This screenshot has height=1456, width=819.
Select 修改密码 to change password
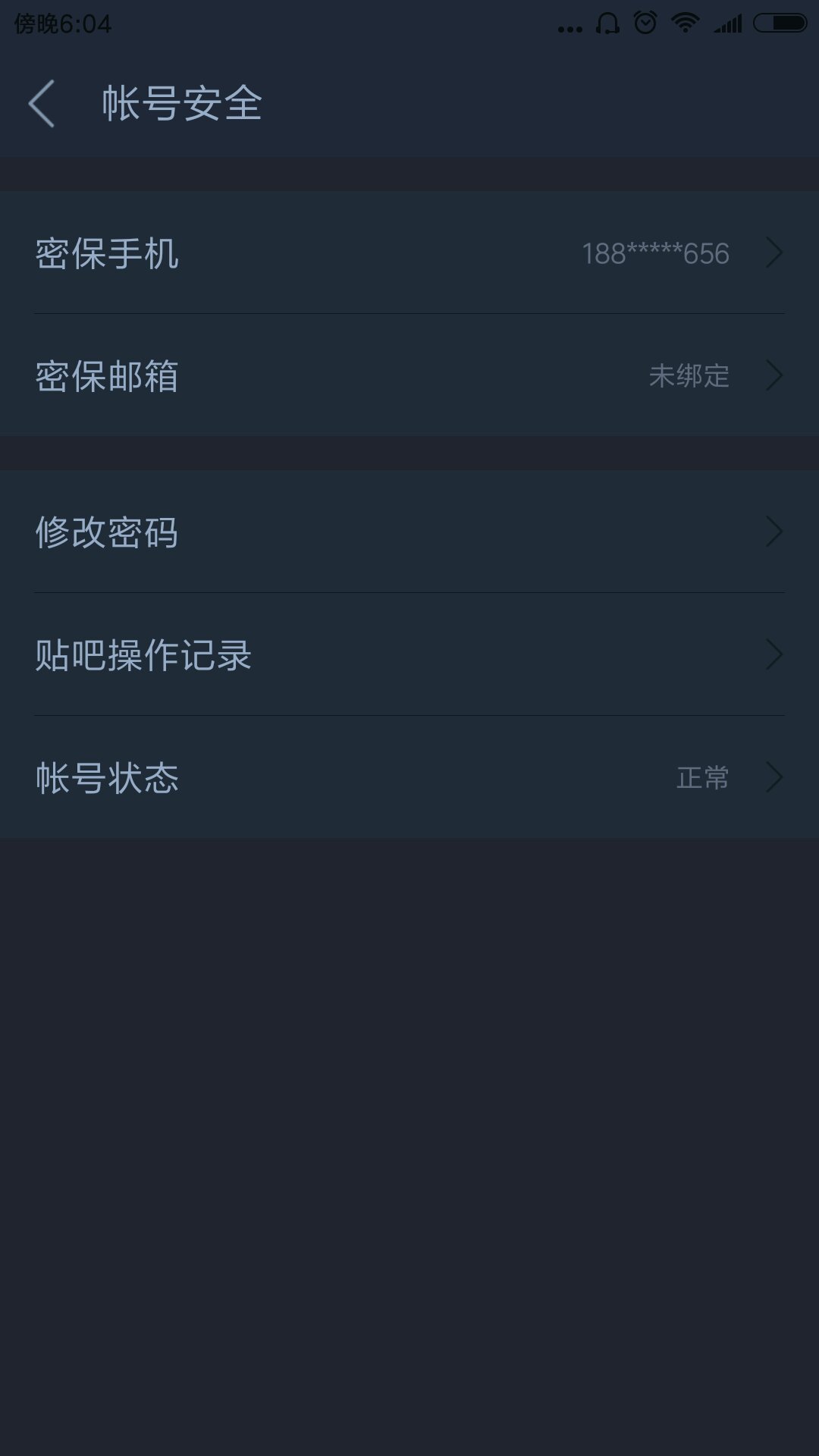(409, 532)
